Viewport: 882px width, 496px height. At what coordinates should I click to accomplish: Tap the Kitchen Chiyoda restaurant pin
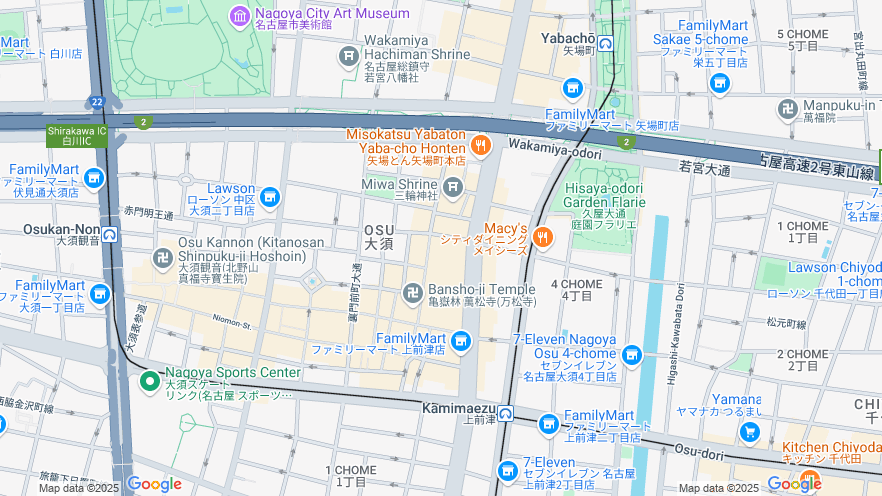pos(810,476)
